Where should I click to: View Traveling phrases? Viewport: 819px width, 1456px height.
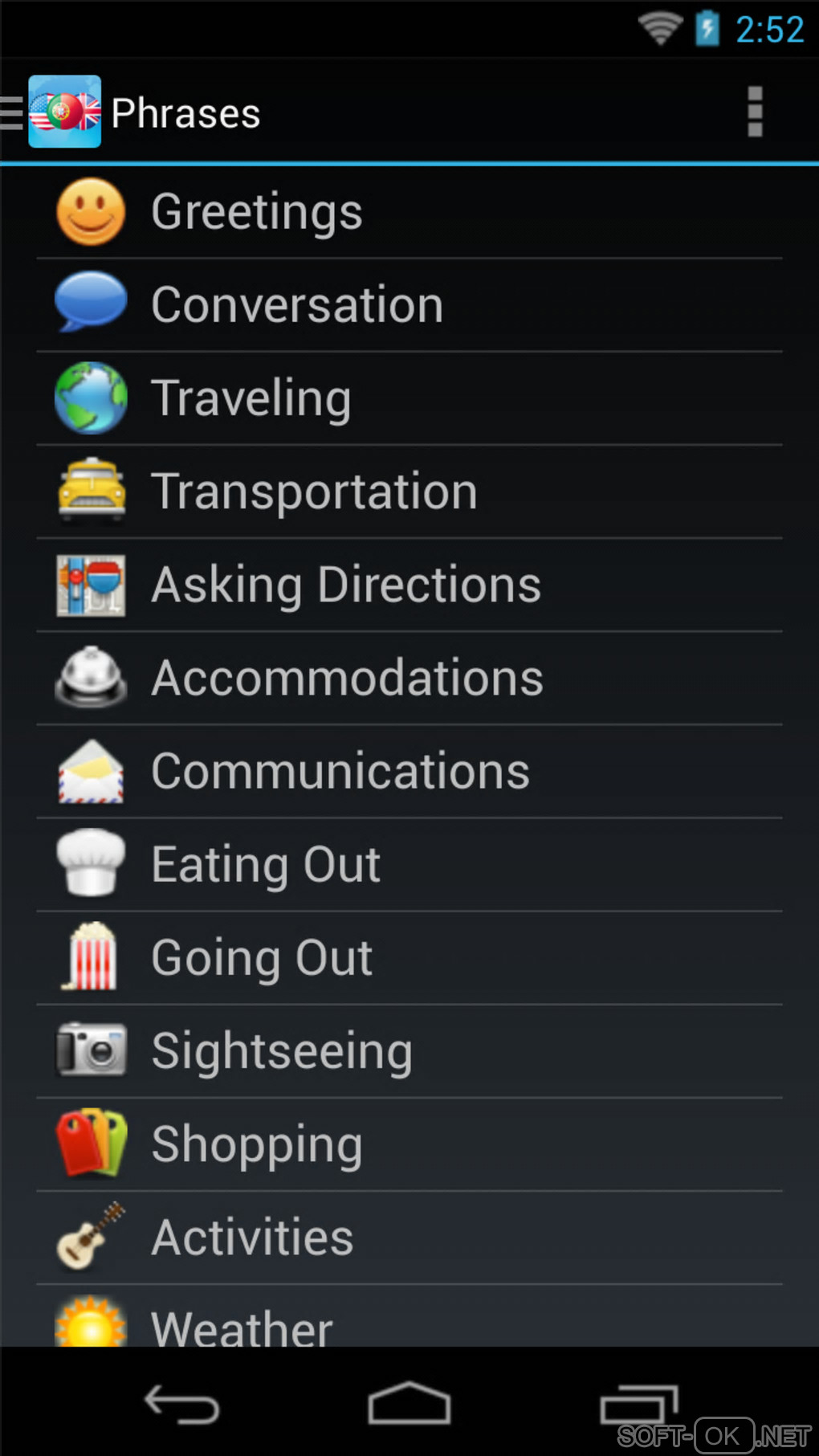click(409, 398)
